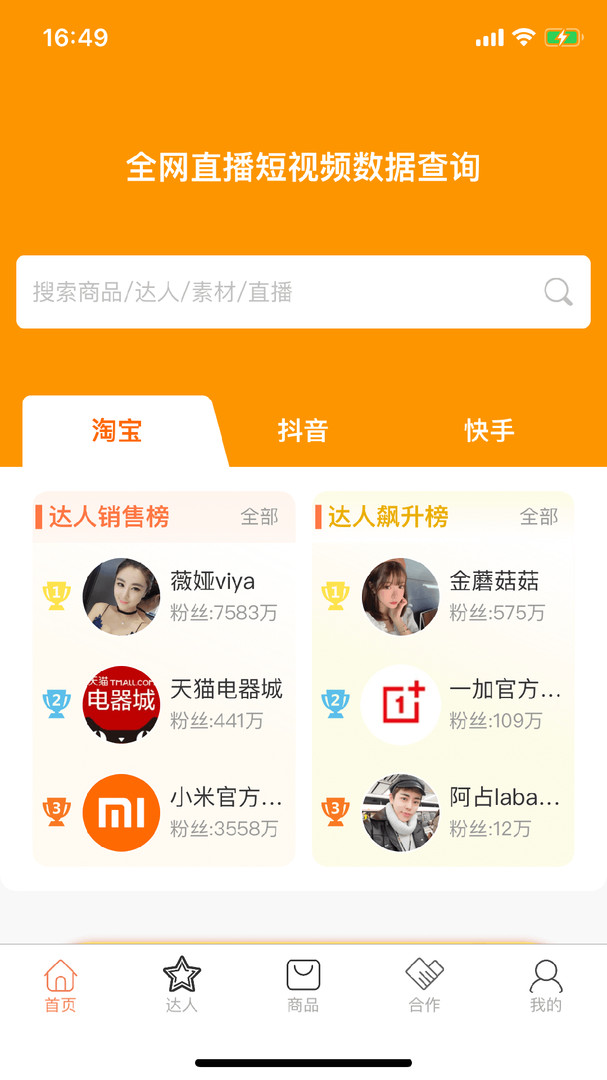Switch to the 快手 tab

489,431
